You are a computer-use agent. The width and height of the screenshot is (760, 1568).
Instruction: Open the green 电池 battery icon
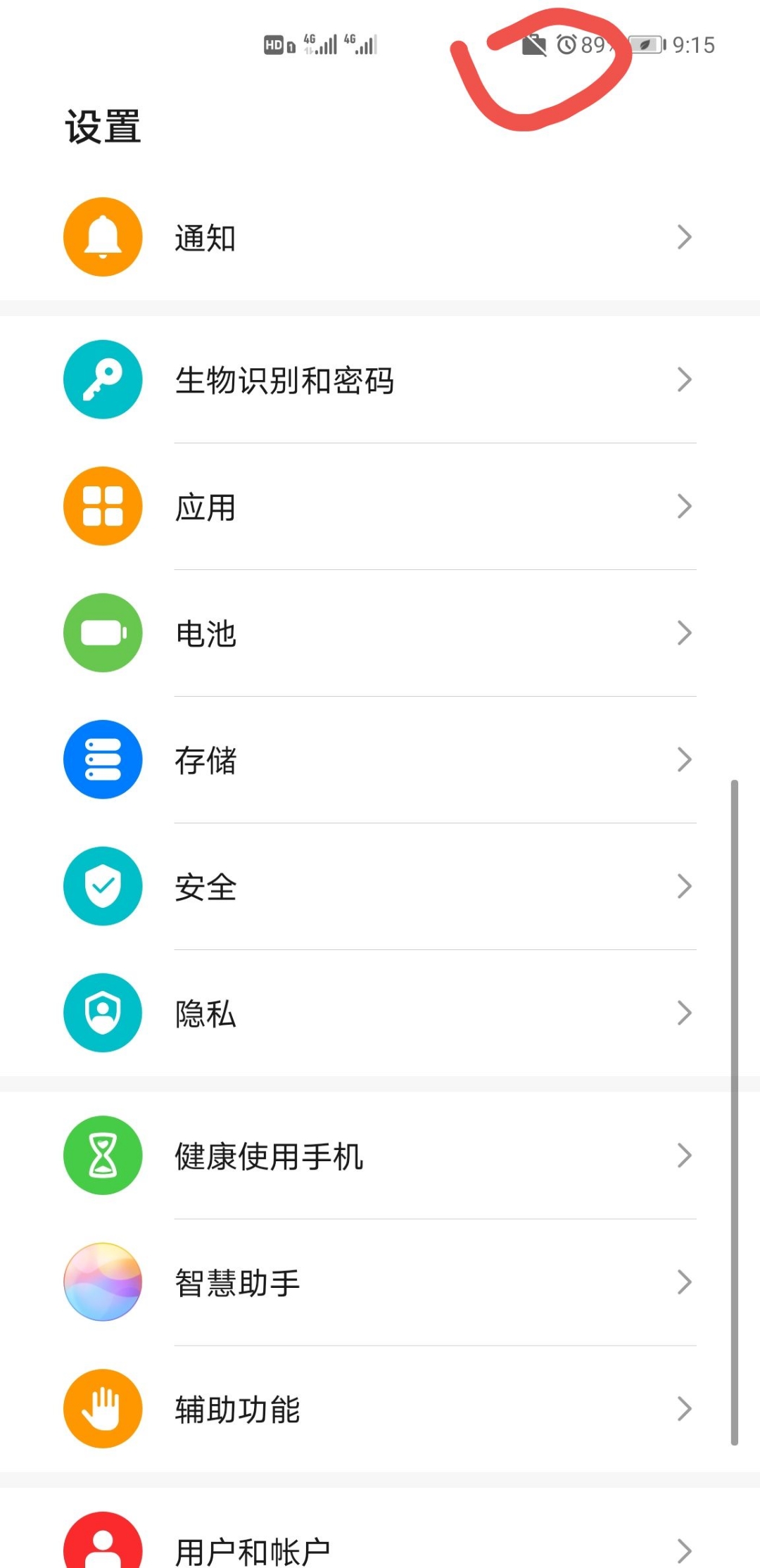102,632
